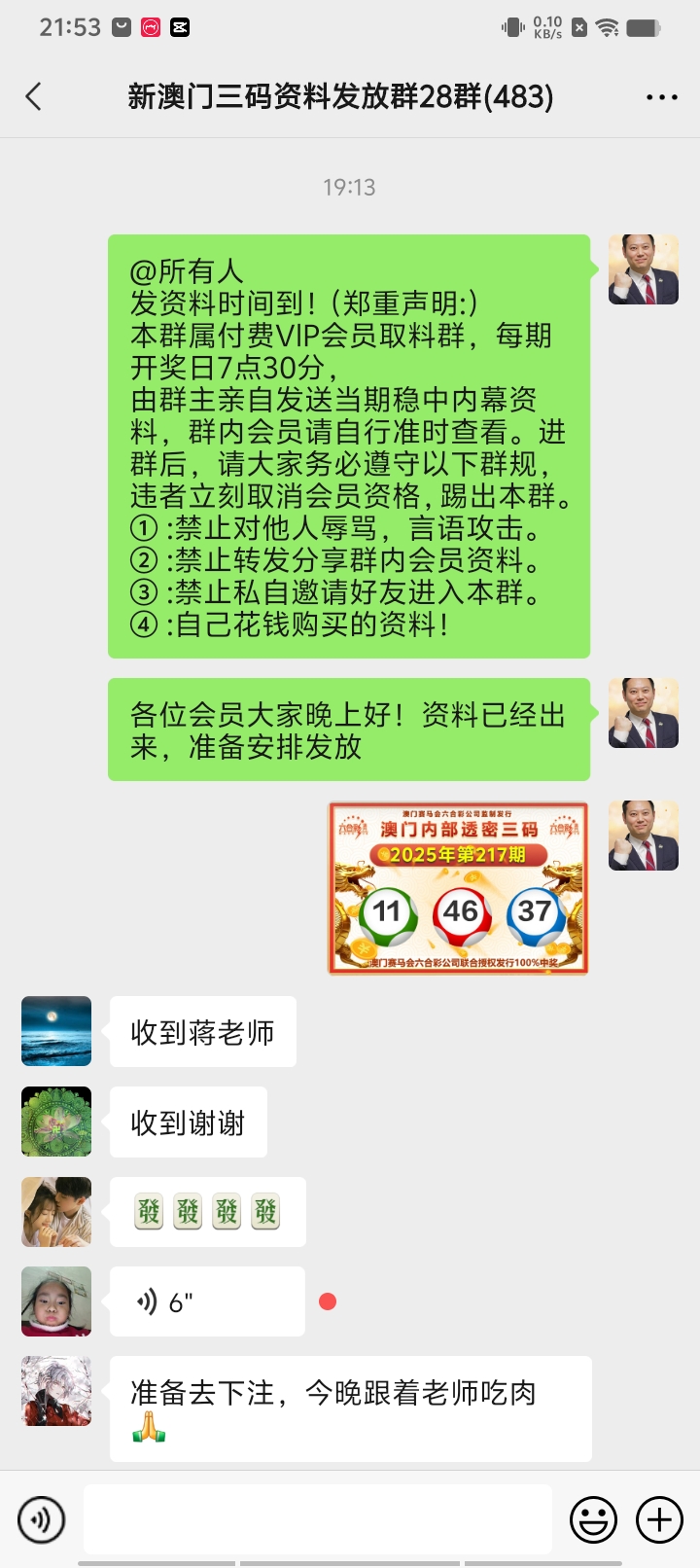Open group owner's avatar beside @所有人 message
The width and height of the screenshot is (700, 1568).
click(x=644, y=269)
